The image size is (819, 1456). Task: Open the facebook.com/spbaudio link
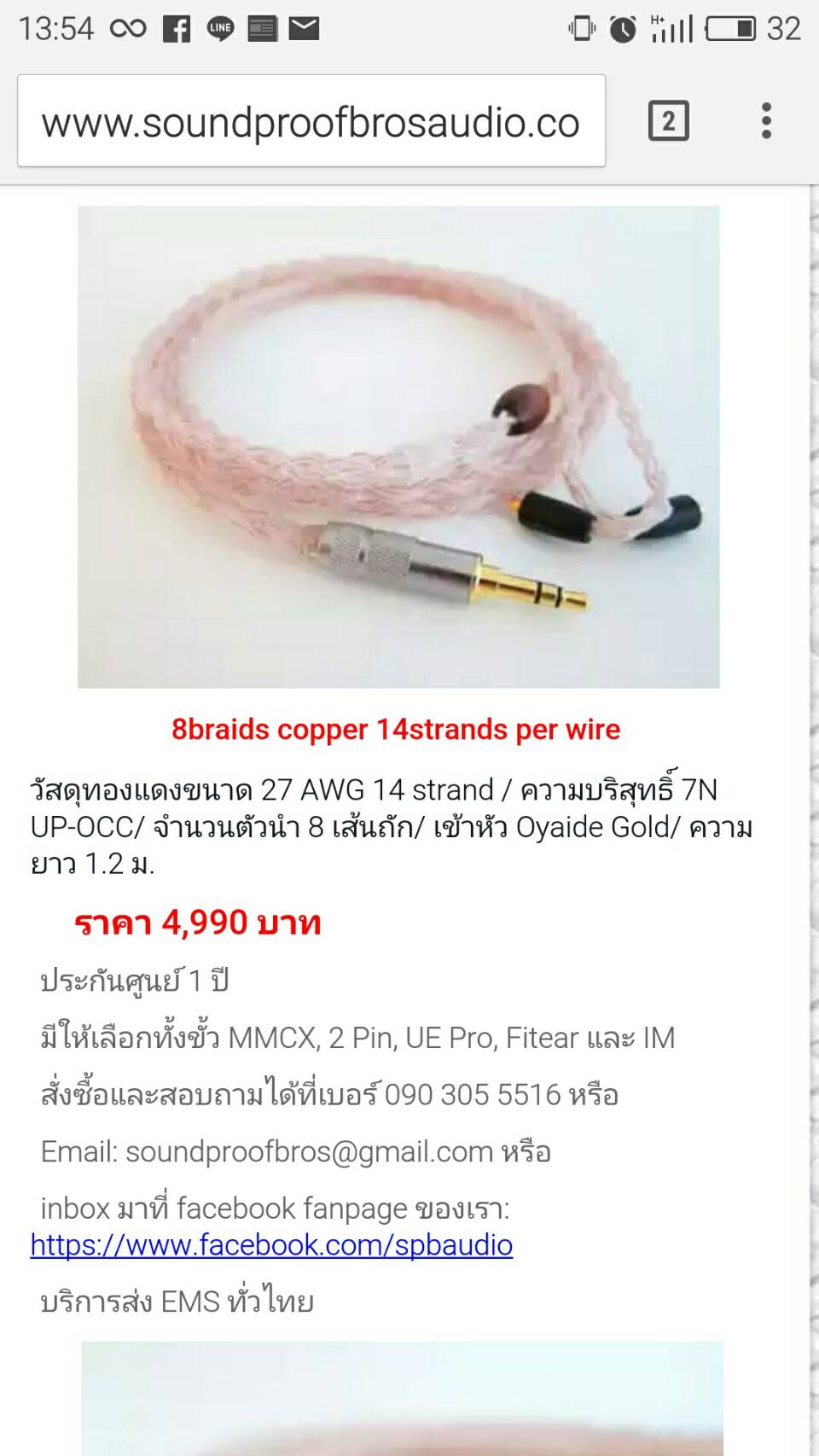click(271, 1245)
